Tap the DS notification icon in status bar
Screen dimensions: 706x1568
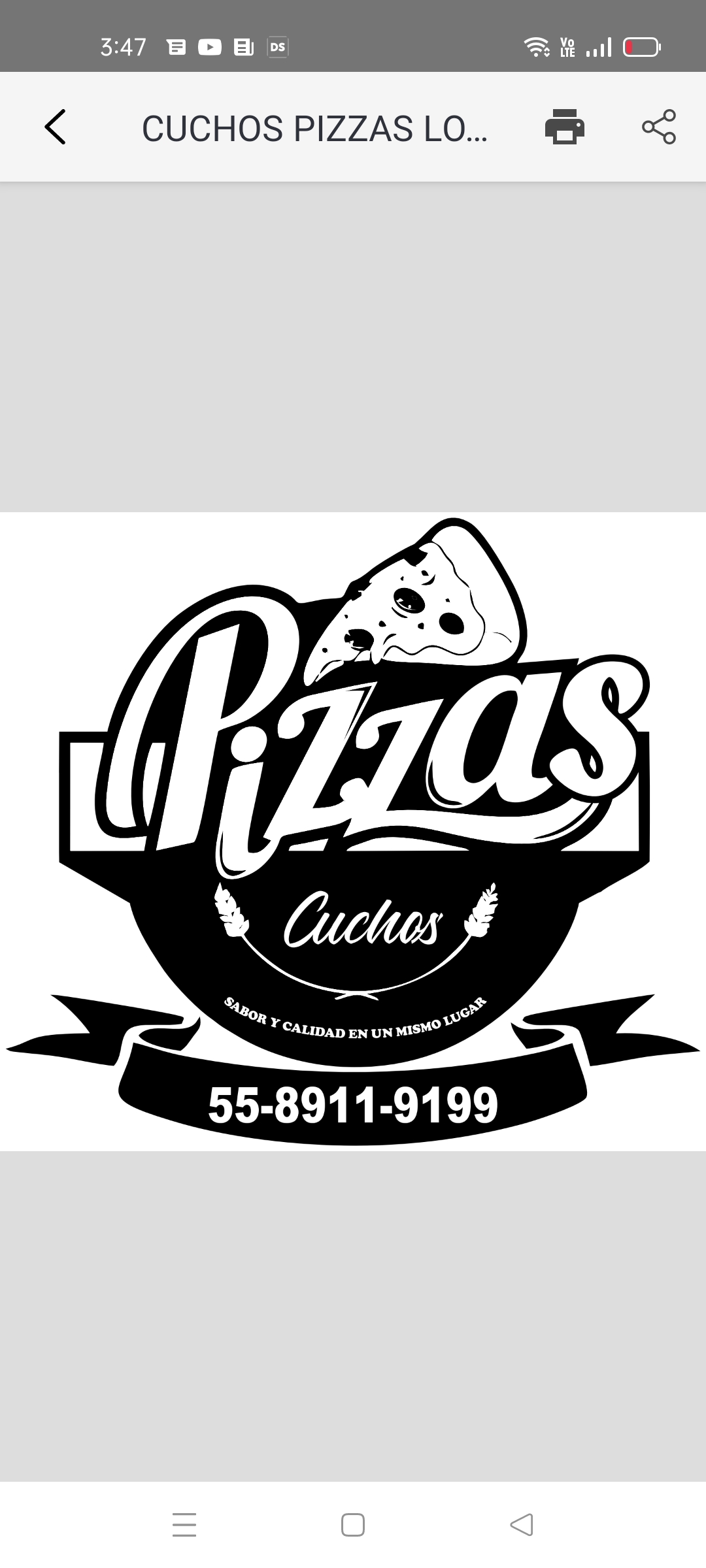(277, 46)
